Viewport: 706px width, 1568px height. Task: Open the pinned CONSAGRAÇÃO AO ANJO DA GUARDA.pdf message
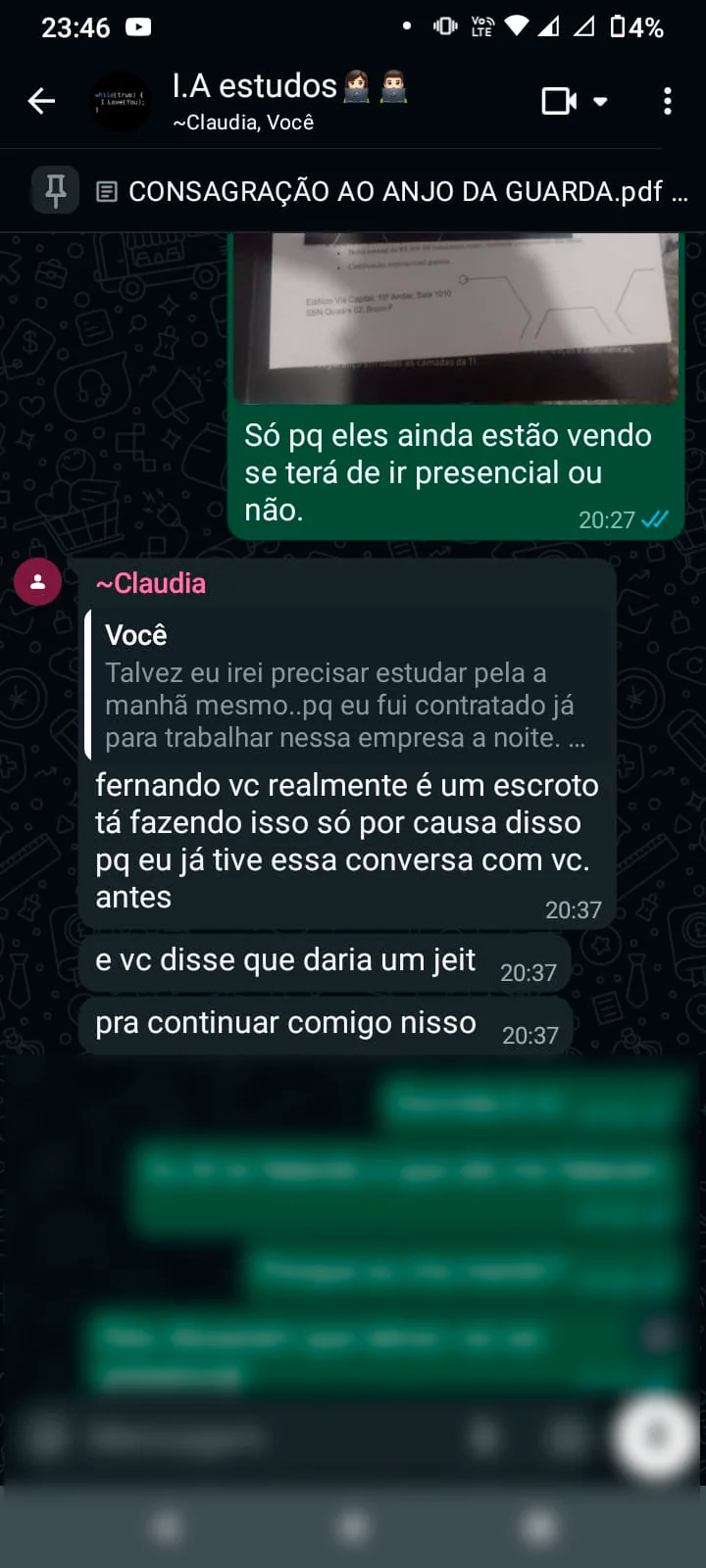pyautogui.click(x=392, y=191)
